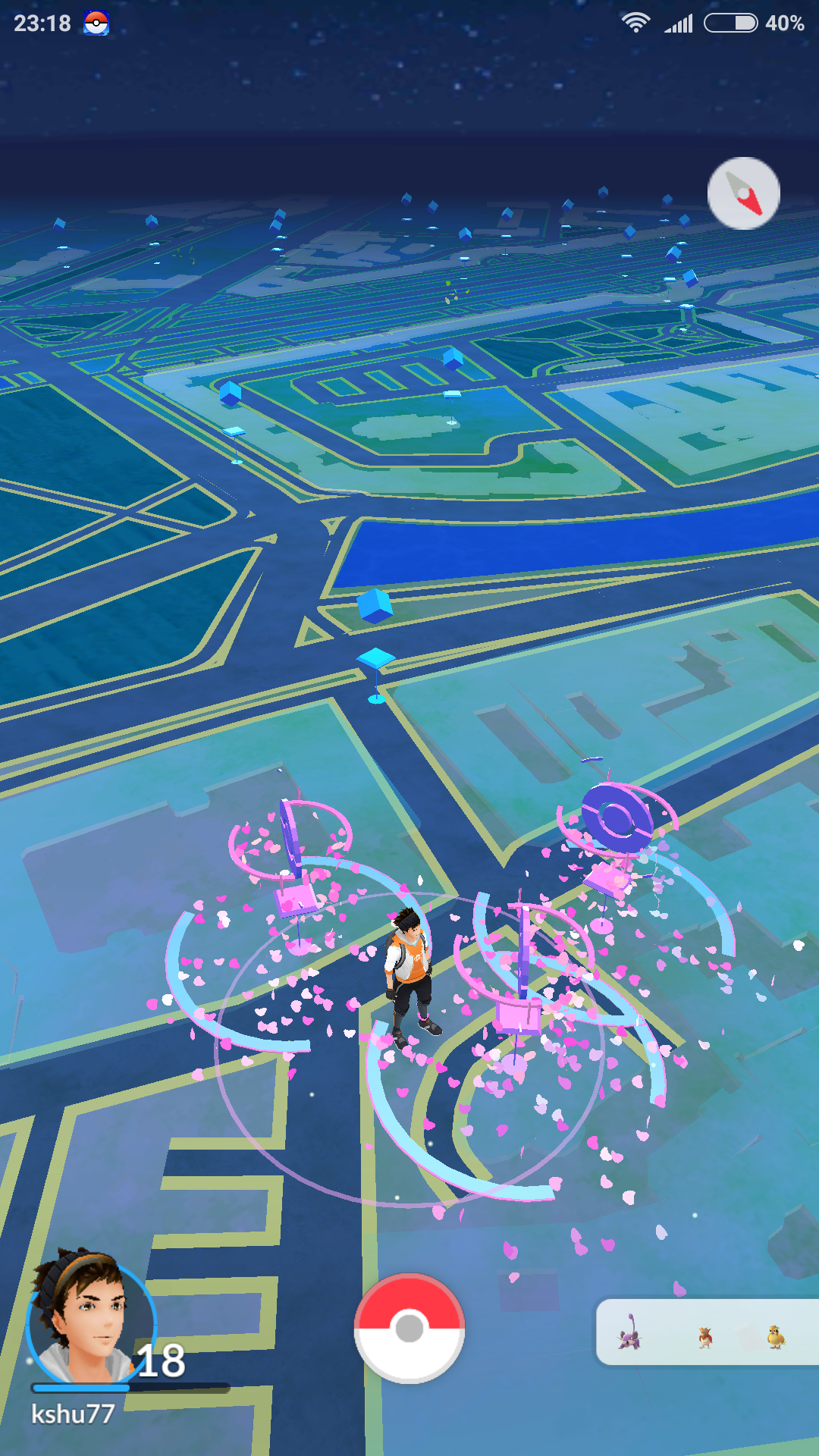Open the nearby Pokémon tracker

click(707, 1332)
